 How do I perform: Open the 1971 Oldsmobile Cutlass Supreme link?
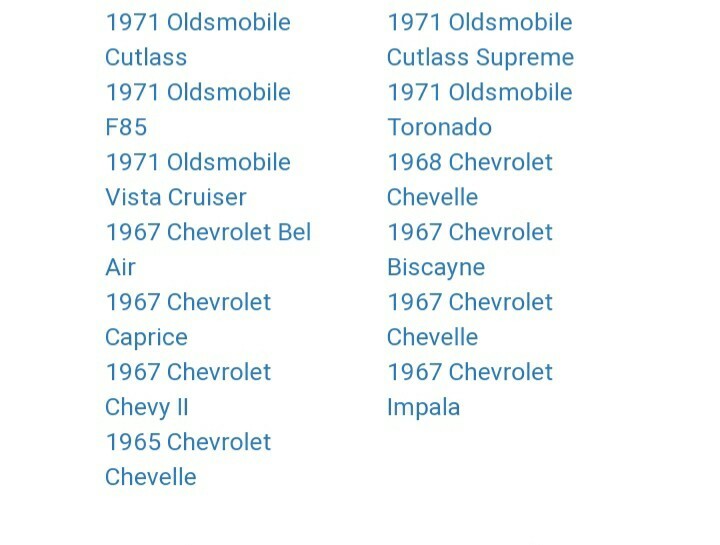click(479, 23)
